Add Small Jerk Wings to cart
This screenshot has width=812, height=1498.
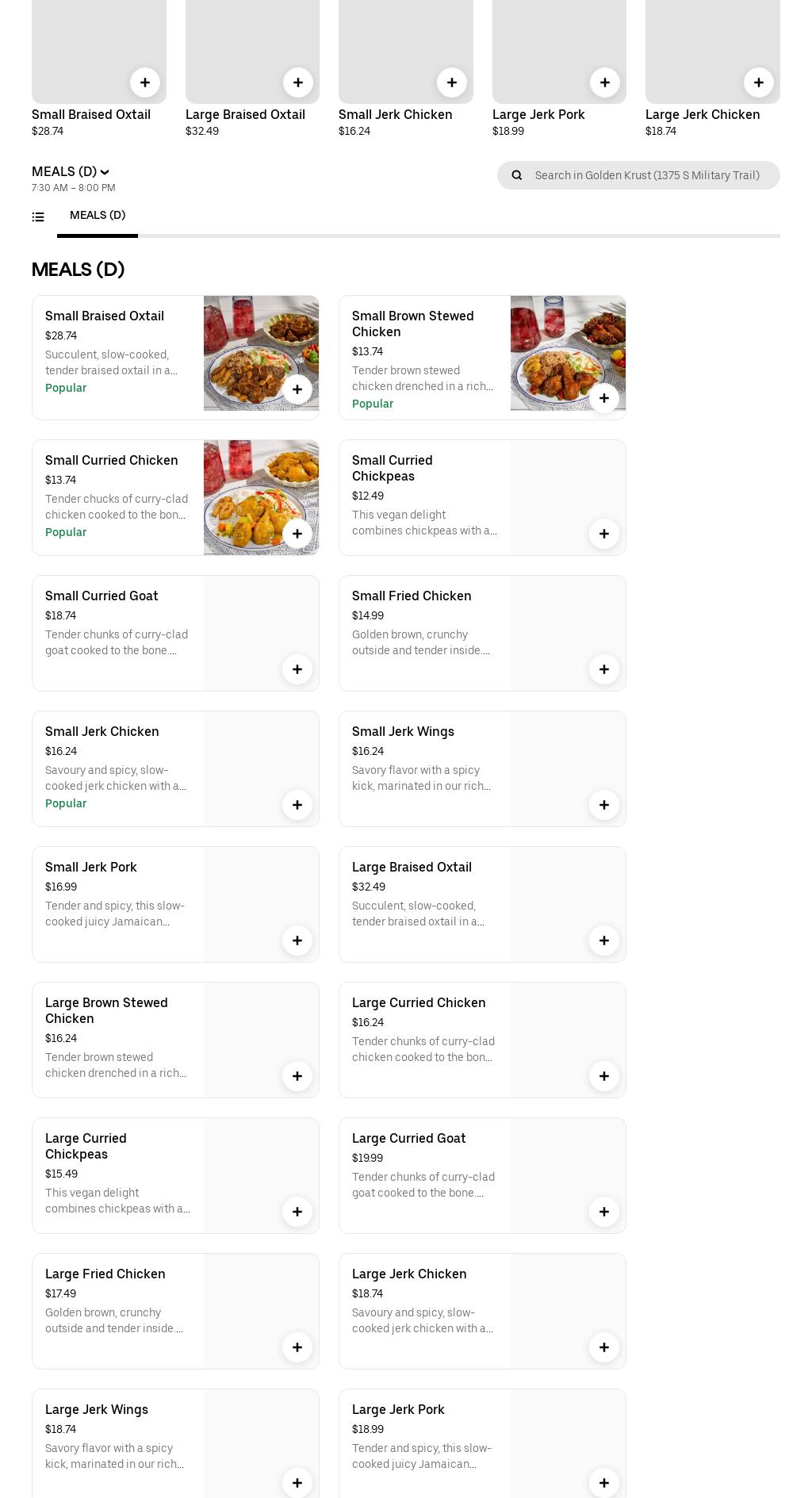click(604, 805)
